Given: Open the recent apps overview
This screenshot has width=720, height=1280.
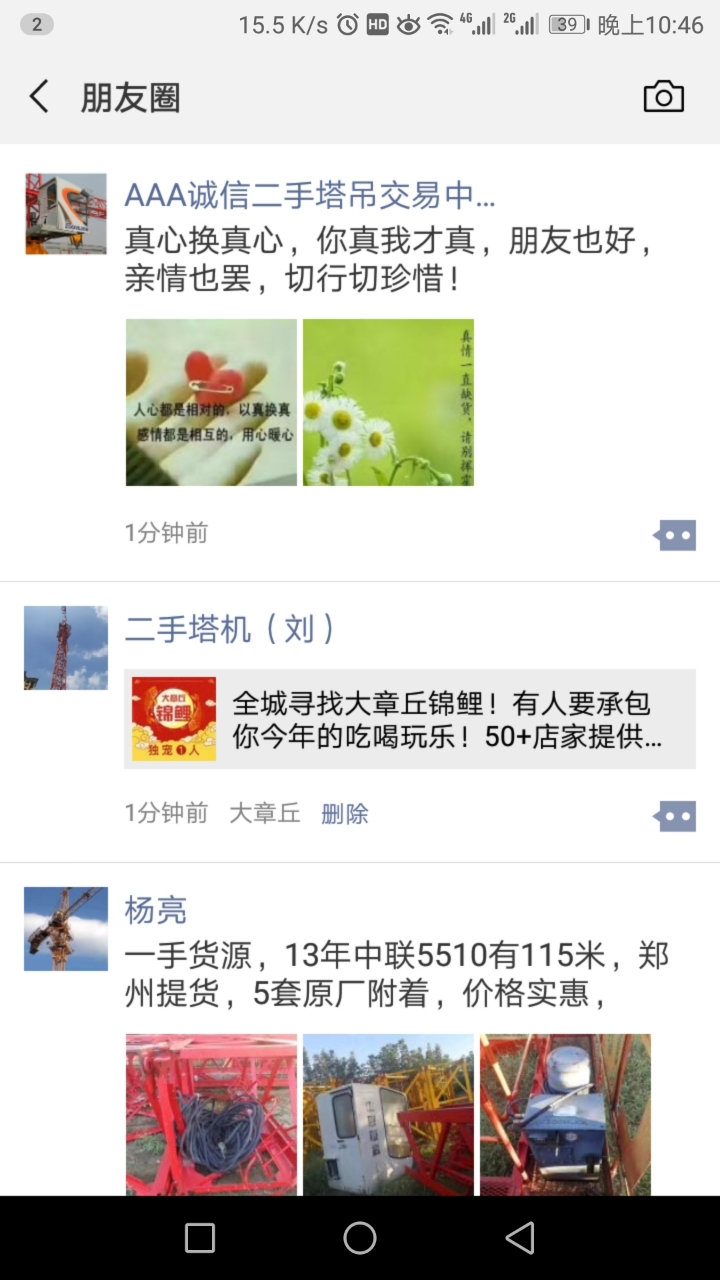Looking at the screenshot, I should tap(200, 1238).
